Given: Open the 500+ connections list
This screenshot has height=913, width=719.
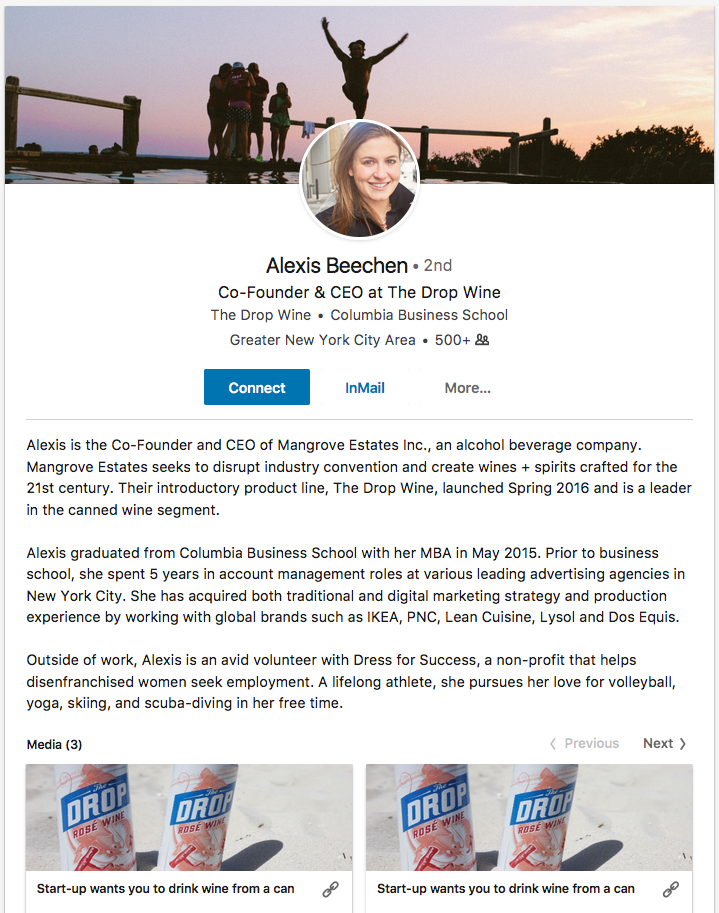Looking at the screenshot, I should [x=462, y=340].
